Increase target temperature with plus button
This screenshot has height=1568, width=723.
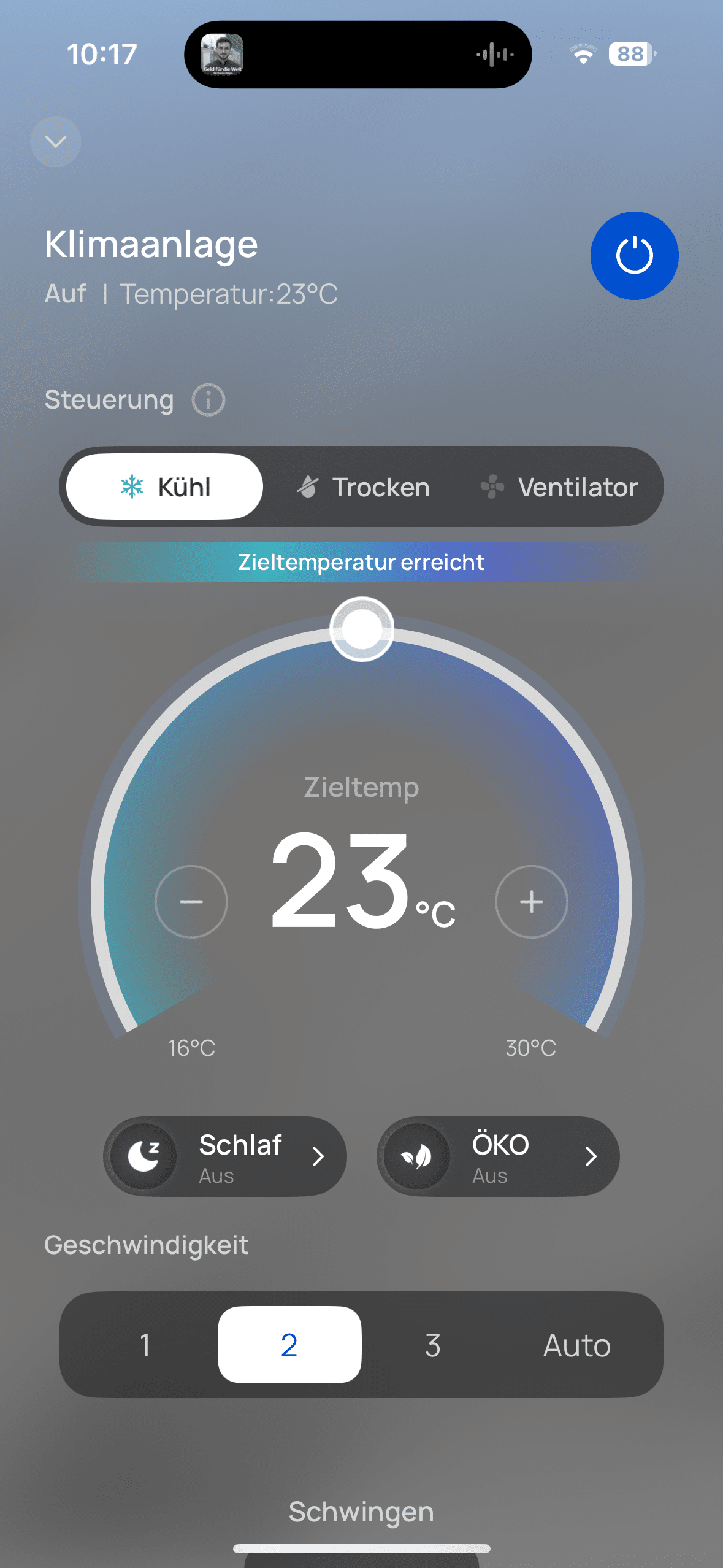click(532, 901)
